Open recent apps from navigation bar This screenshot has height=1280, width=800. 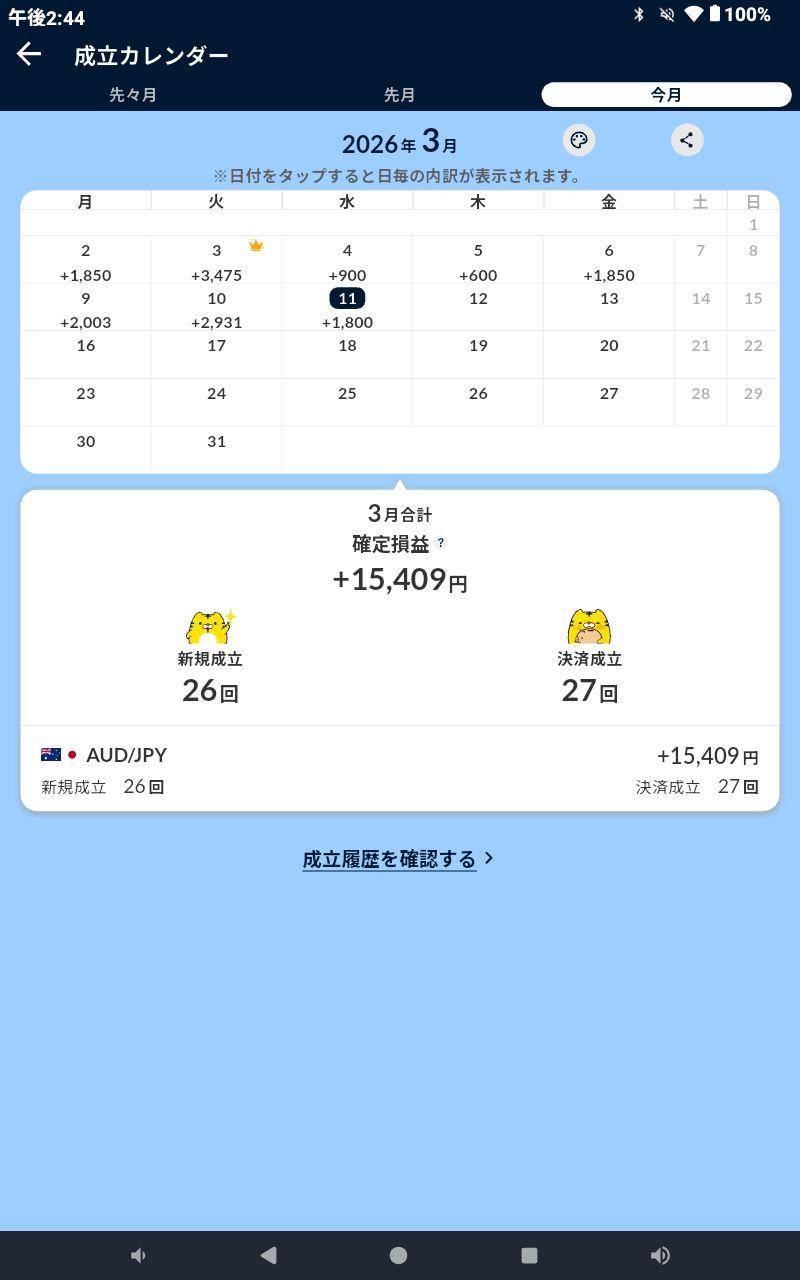529,1255
